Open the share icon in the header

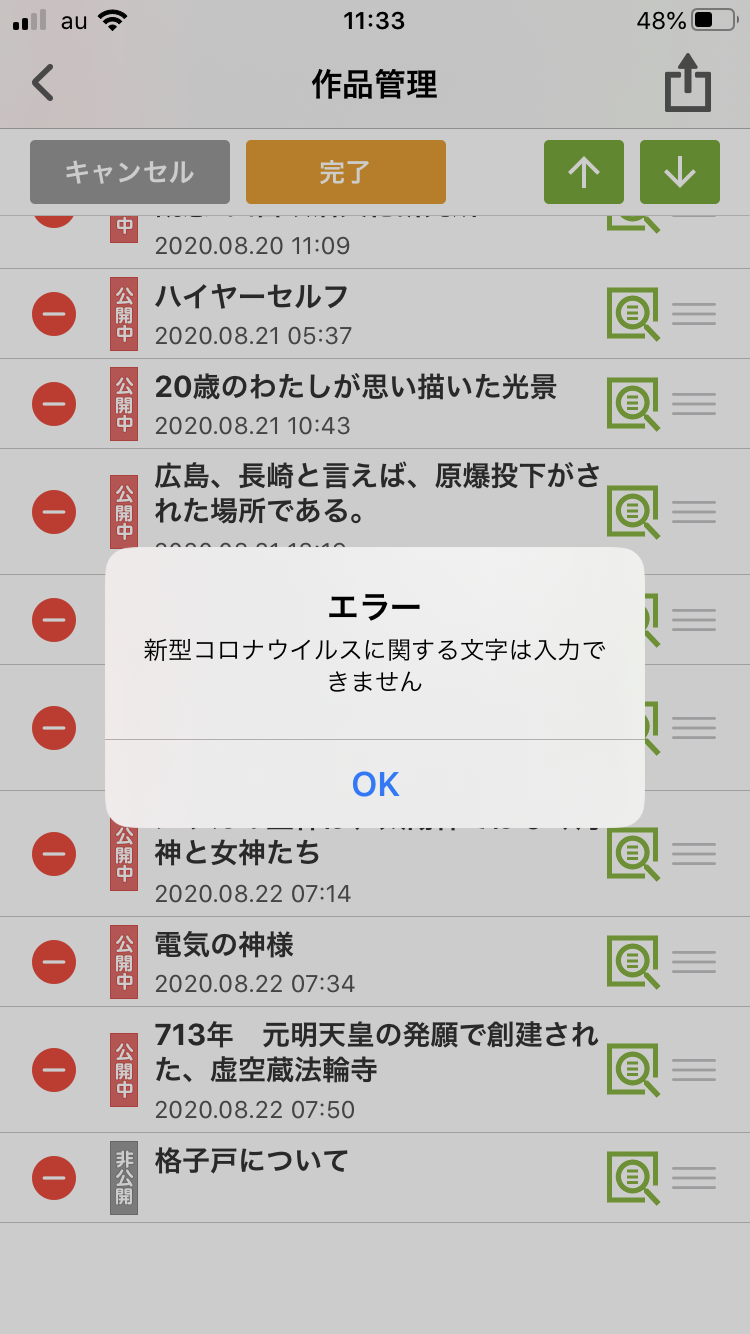688,83
